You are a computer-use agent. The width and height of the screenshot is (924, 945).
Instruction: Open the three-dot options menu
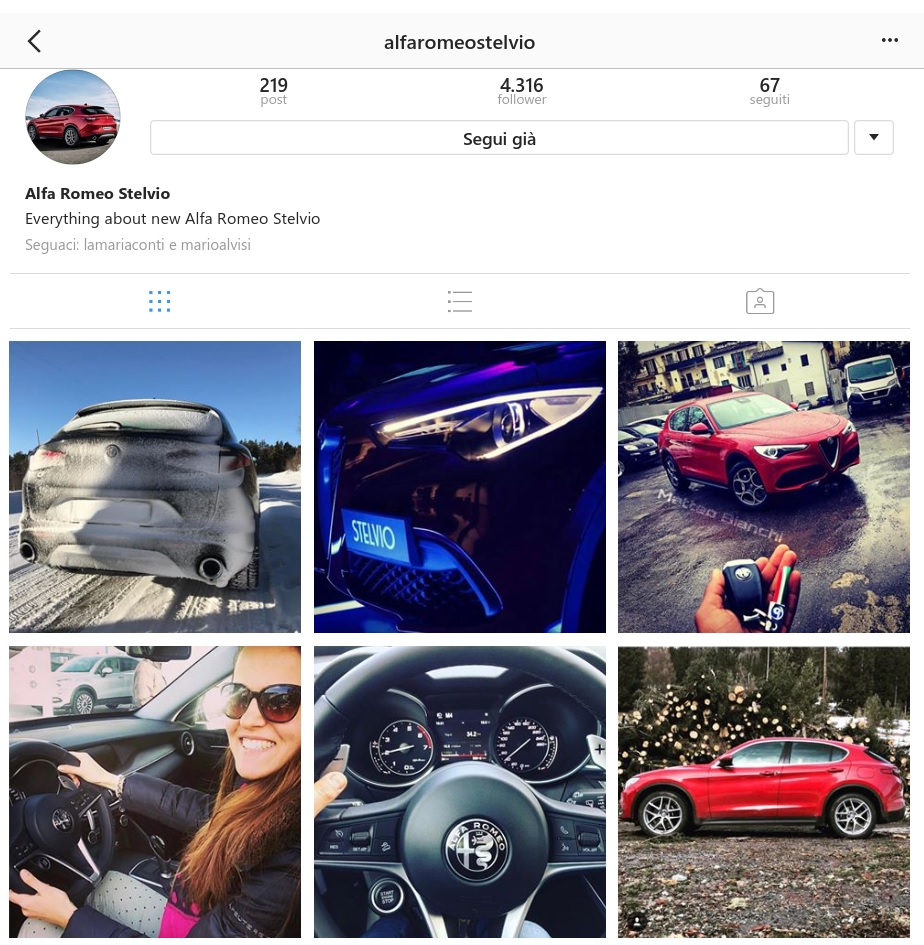point(889,41)
